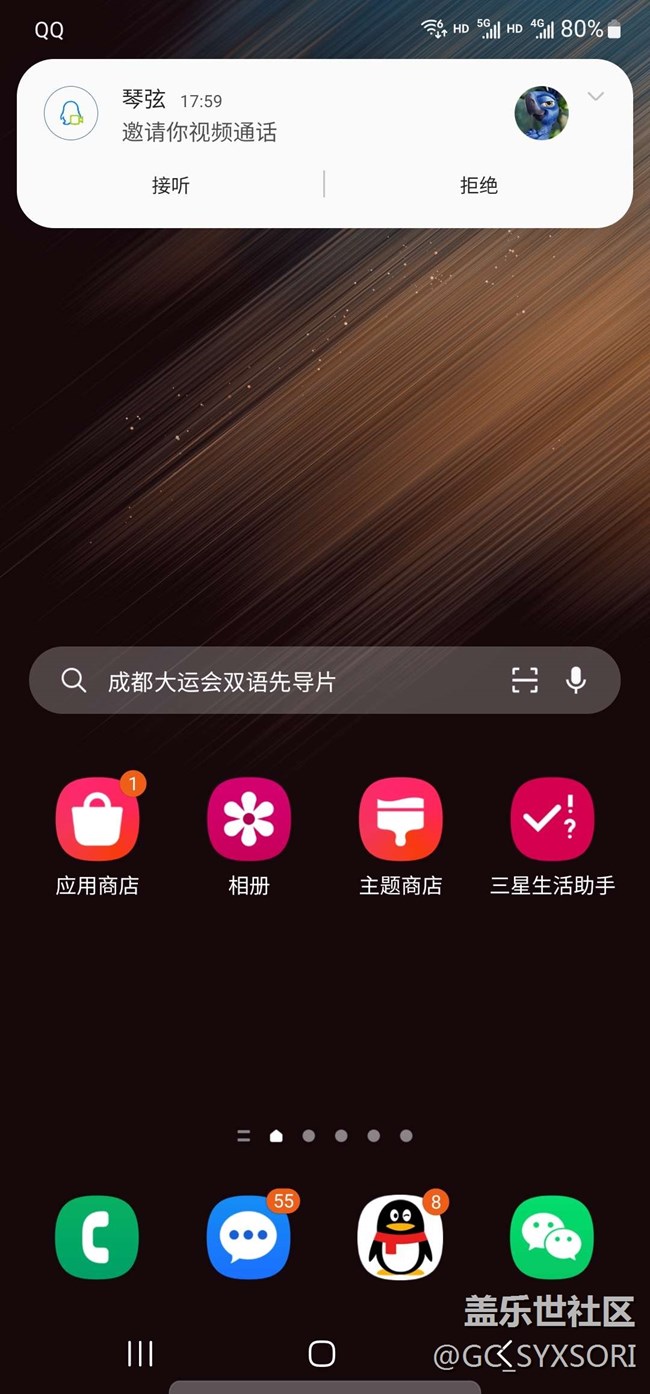Viewport: 650px width, 1394px height.
Task: Open the Messages app with 55 unread
Action: [x=249, y=1237]
